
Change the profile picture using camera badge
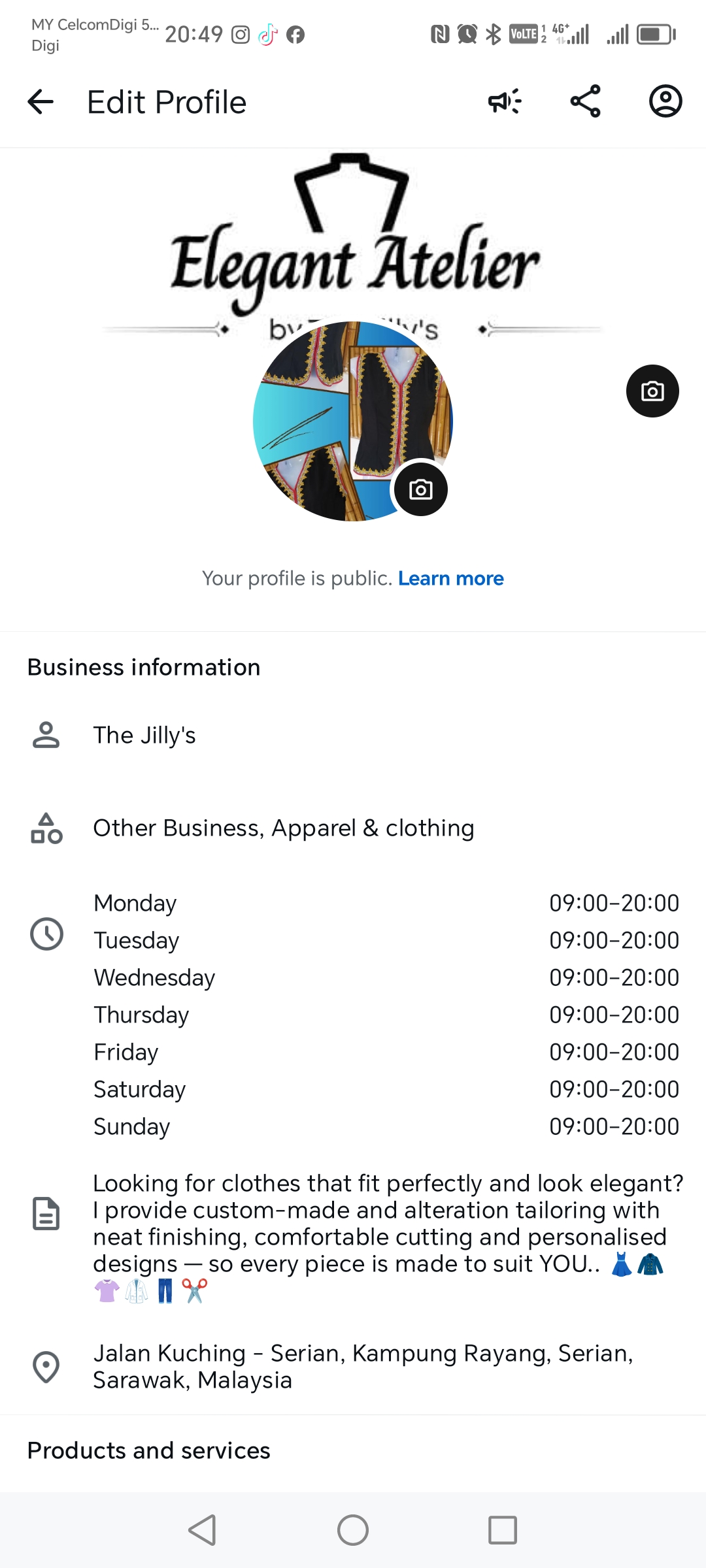[420, 489]
